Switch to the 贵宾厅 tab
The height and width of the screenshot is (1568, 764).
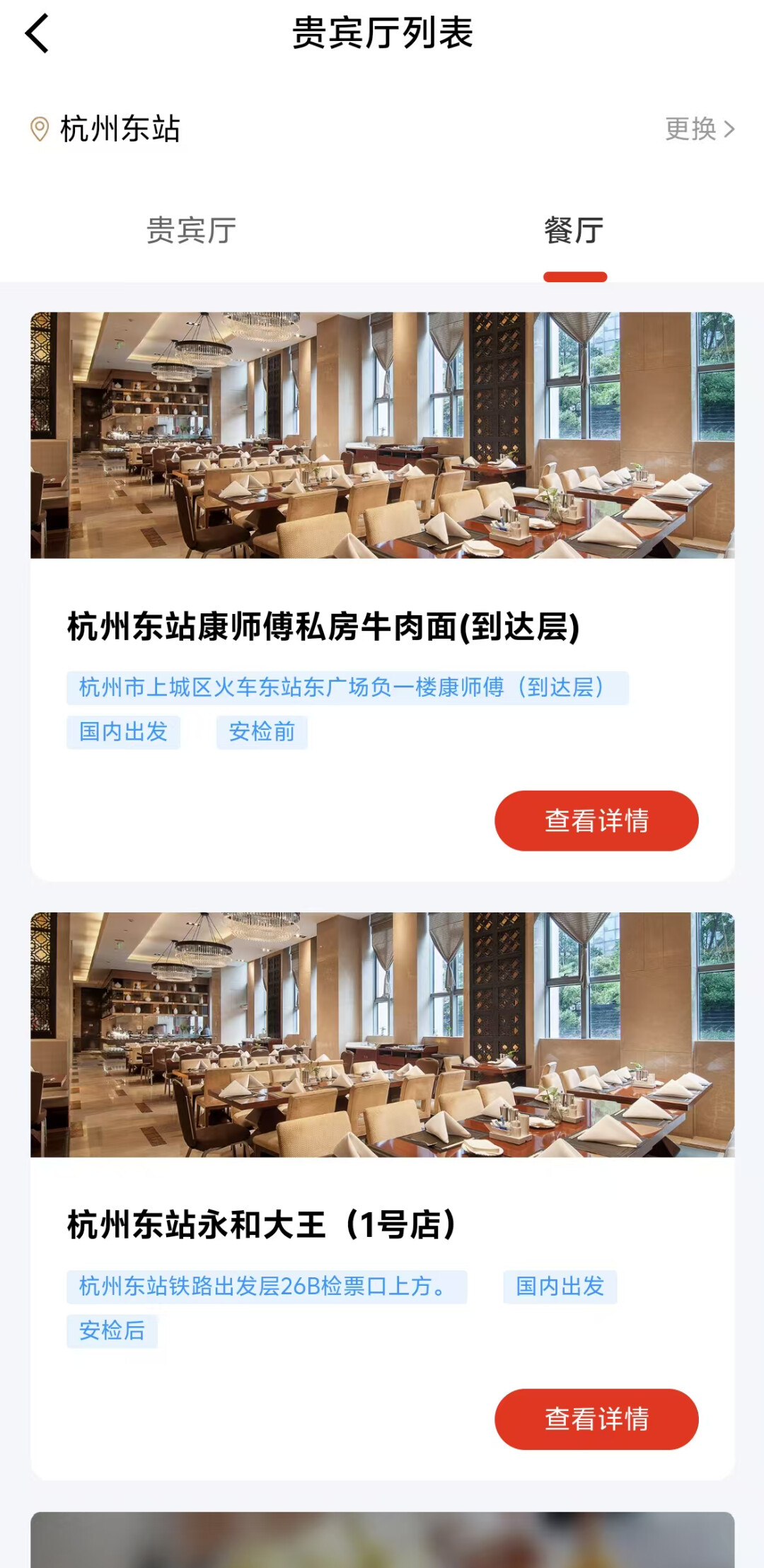[191, 231]
